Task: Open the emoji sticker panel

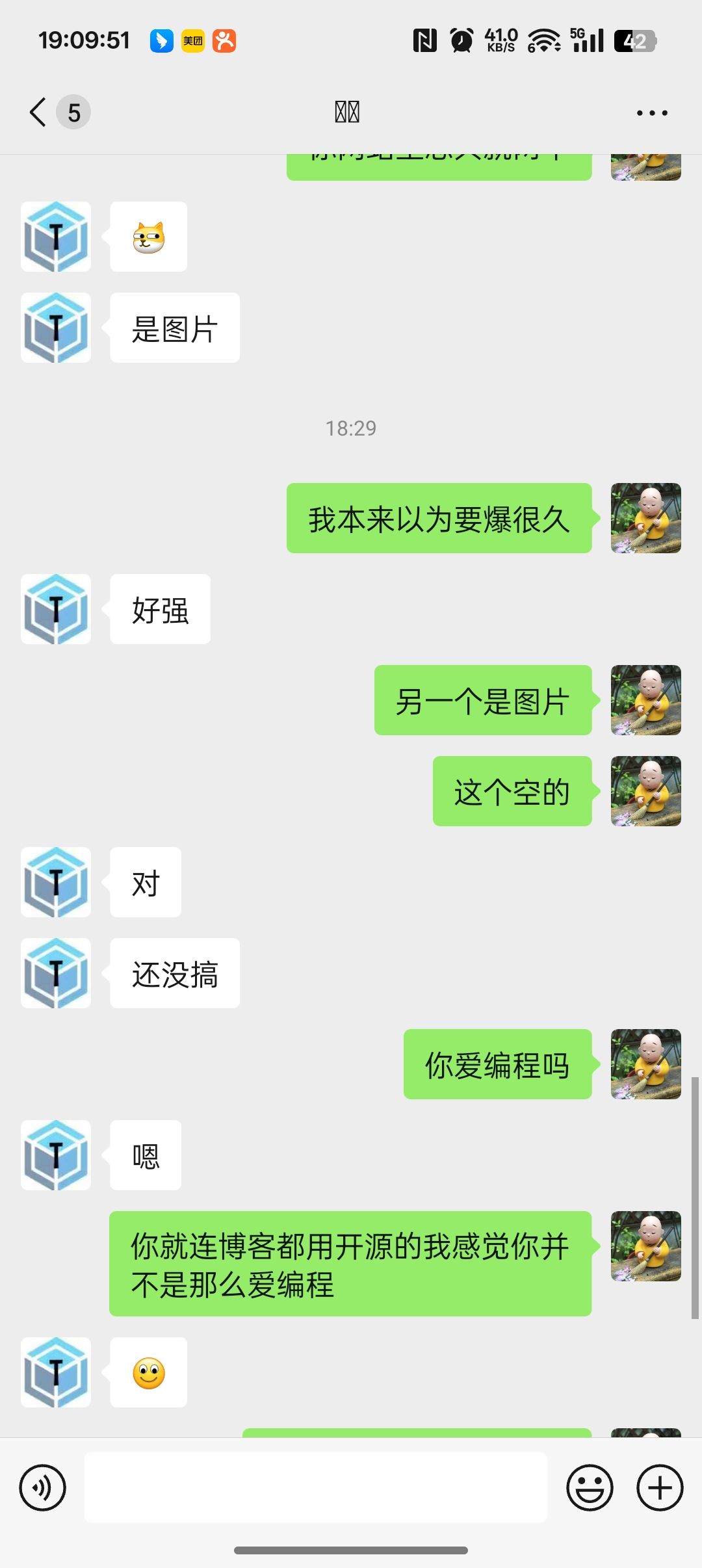Action: click(x=590, y=1487)
